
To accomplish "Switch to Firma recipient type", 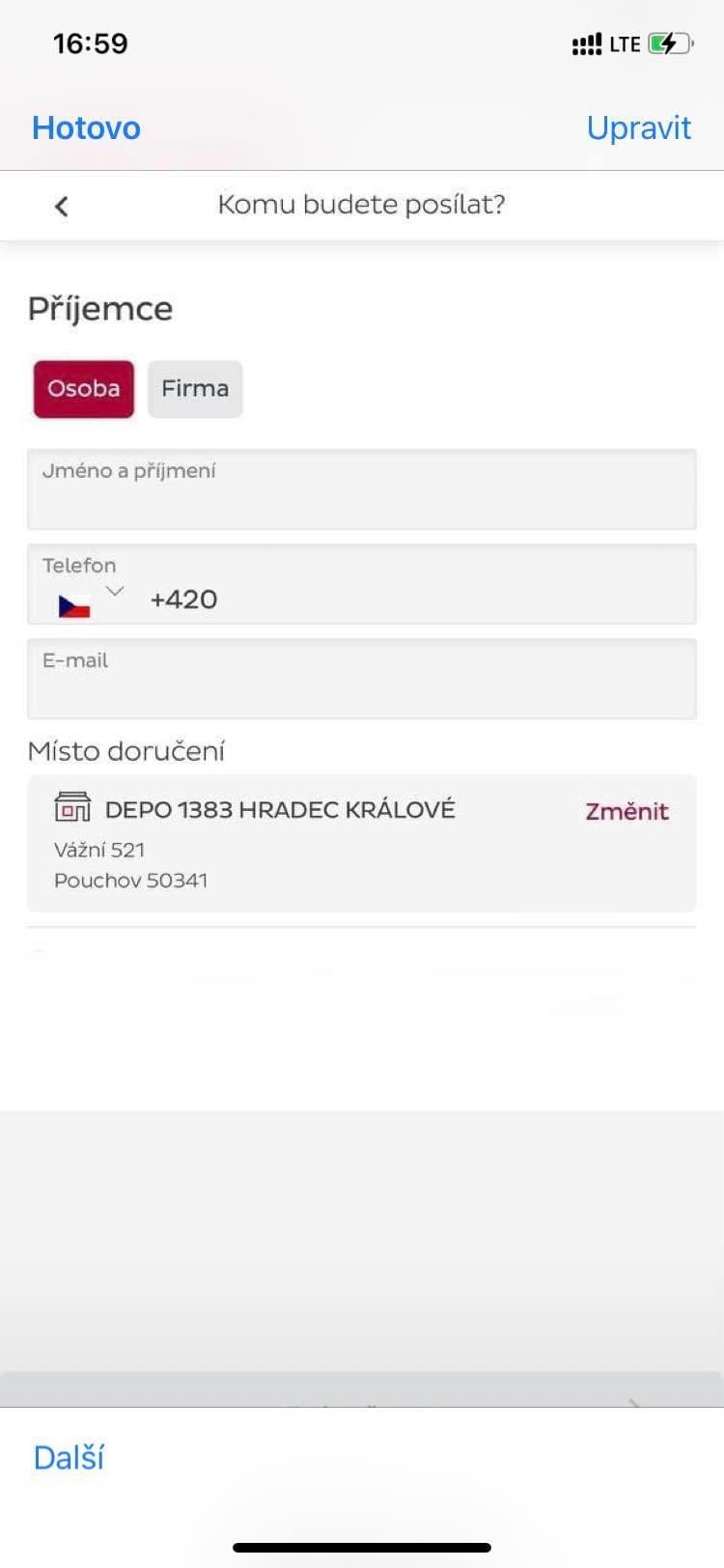I will coord(195,389).
